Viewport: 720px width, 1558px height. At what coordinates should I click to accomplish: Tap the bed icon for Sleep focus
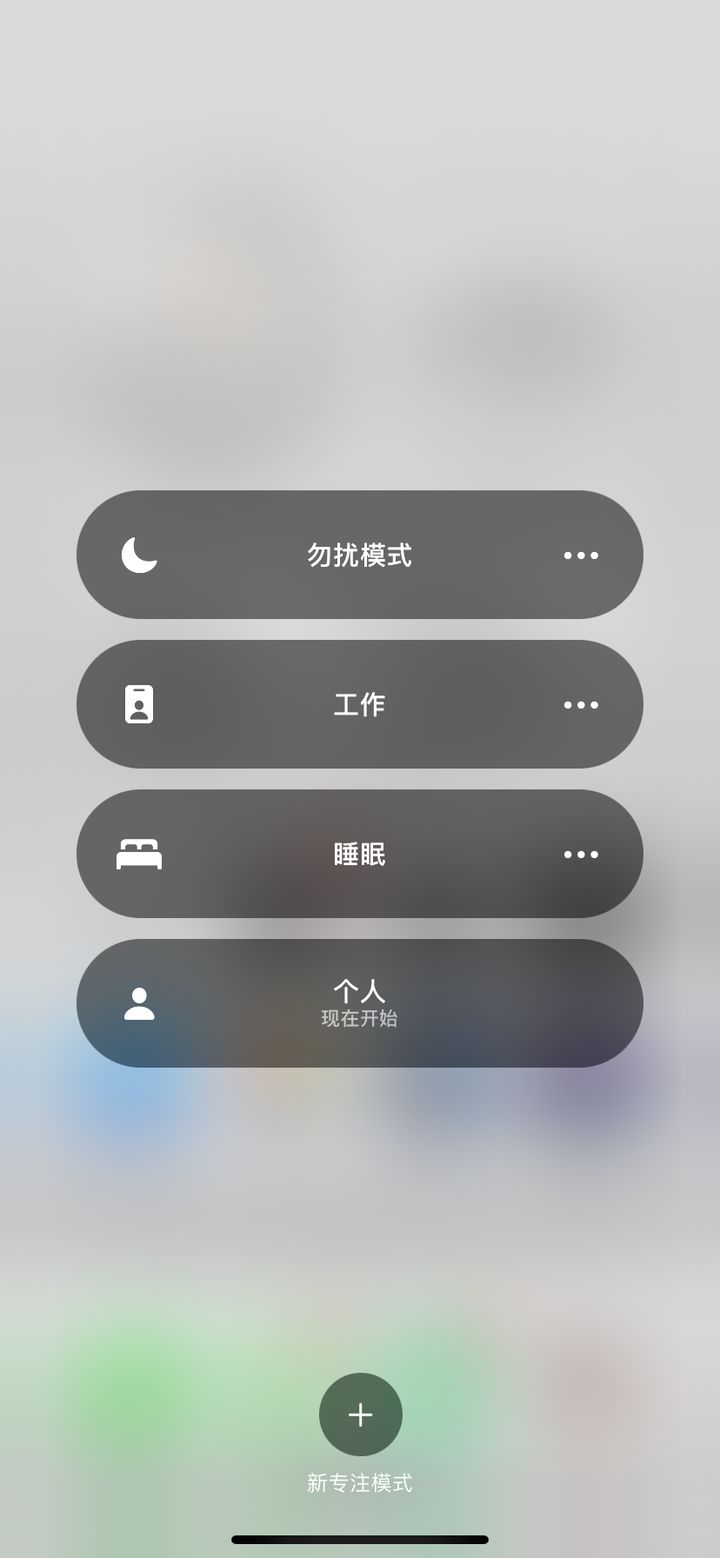pos(137,854)
